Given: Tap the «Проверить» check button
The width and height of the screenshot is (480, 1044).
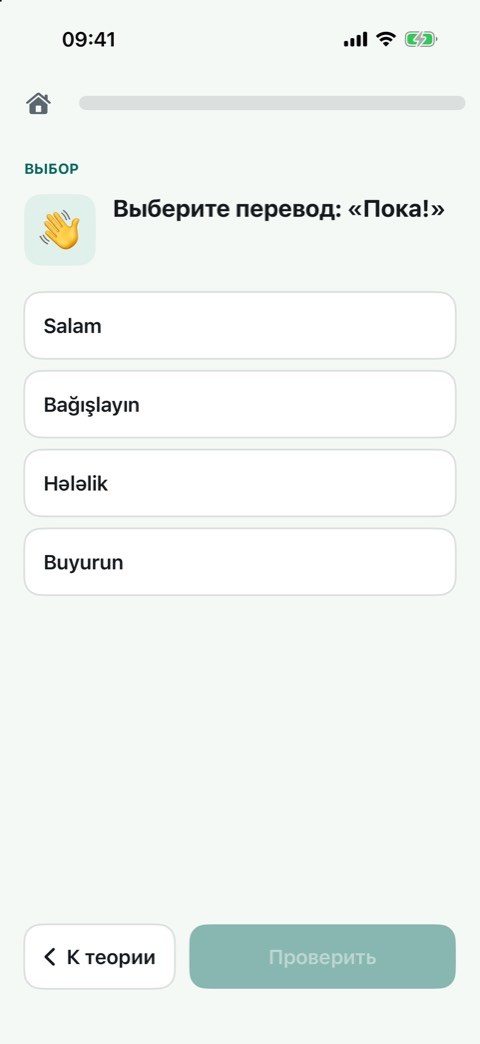Looking at the screenshot, I should (322, 957).
